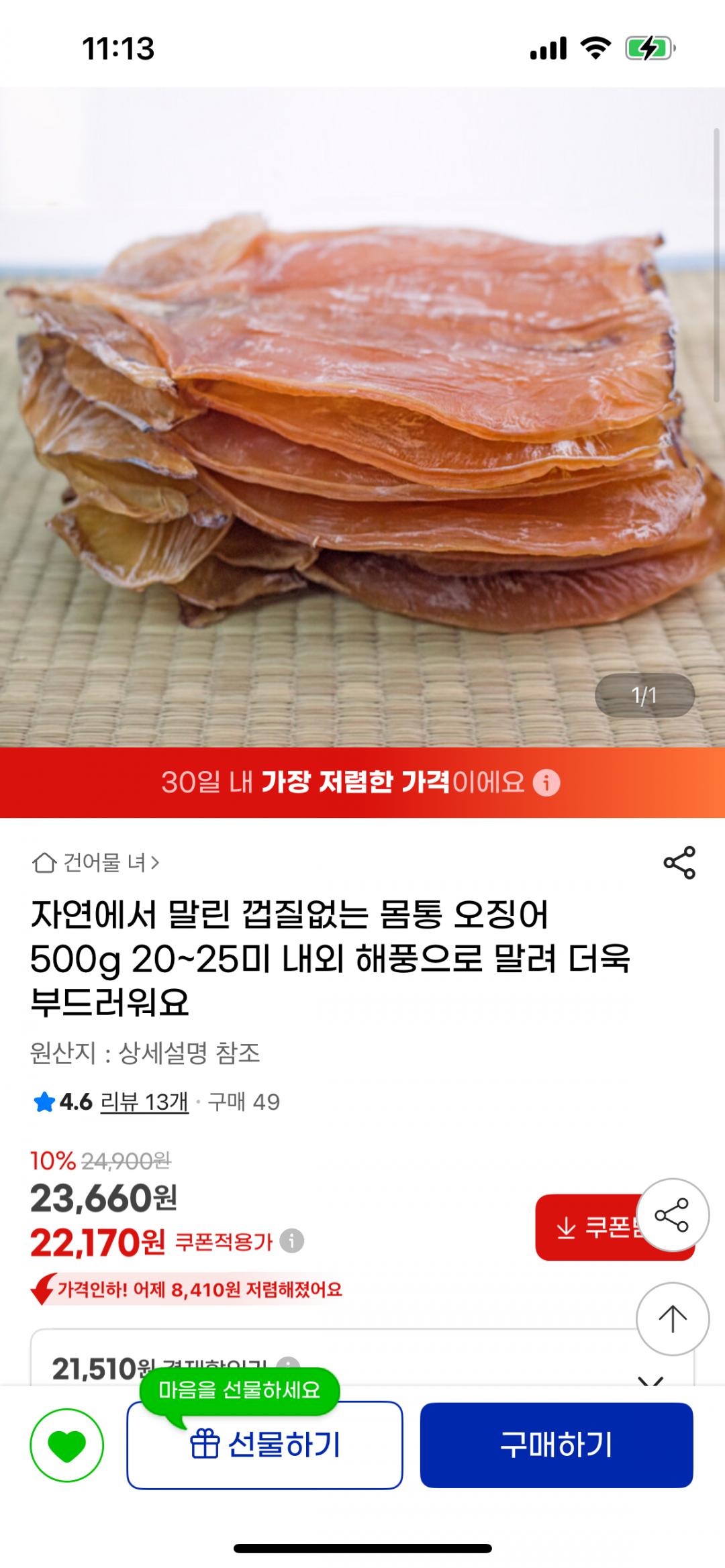Send as a gift with 선물하기
This screenshot has width=725, height=1568.
(264, 1445)
